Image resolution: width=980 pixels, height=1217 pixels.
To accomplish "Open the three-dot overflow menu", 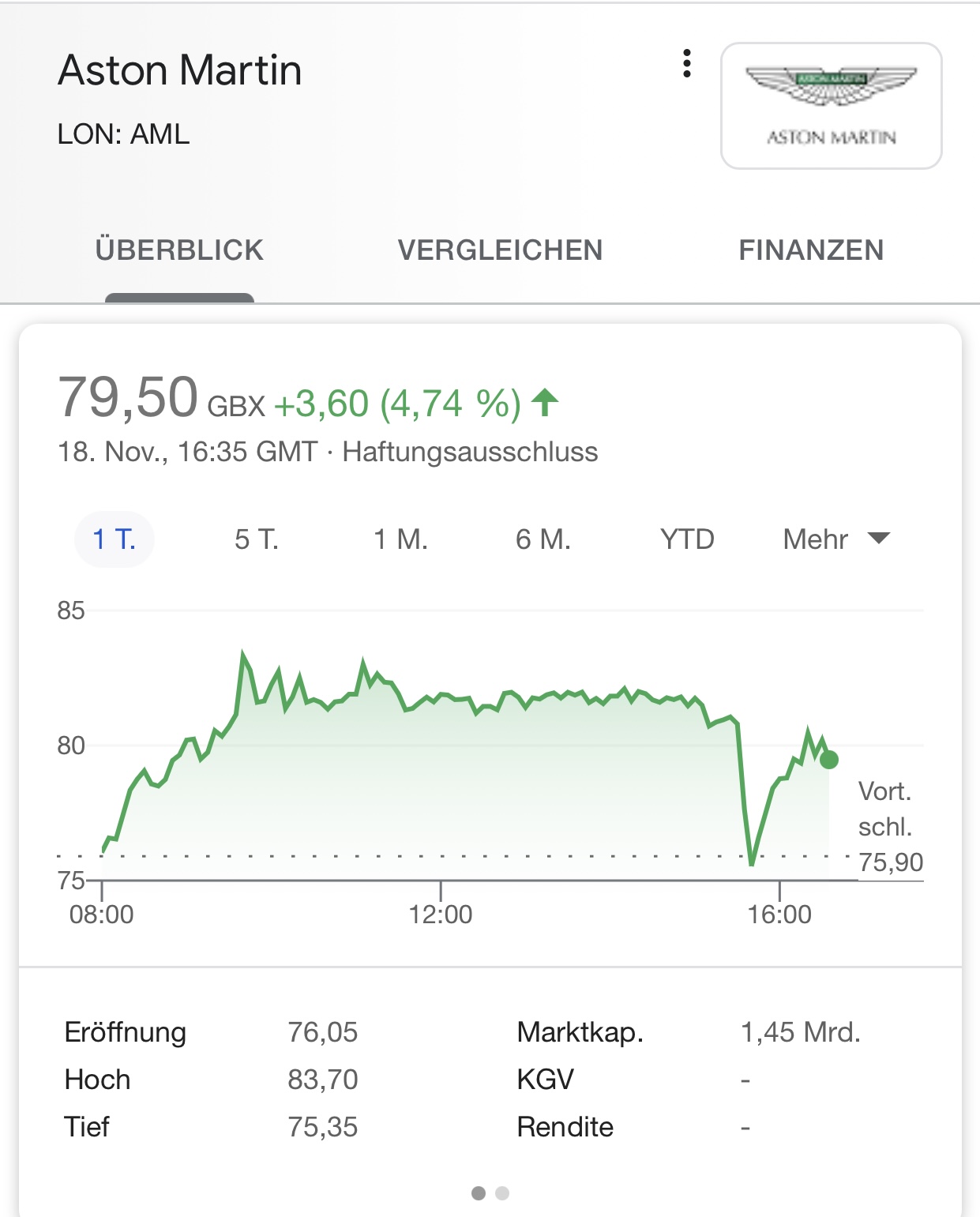I will 687,64.
